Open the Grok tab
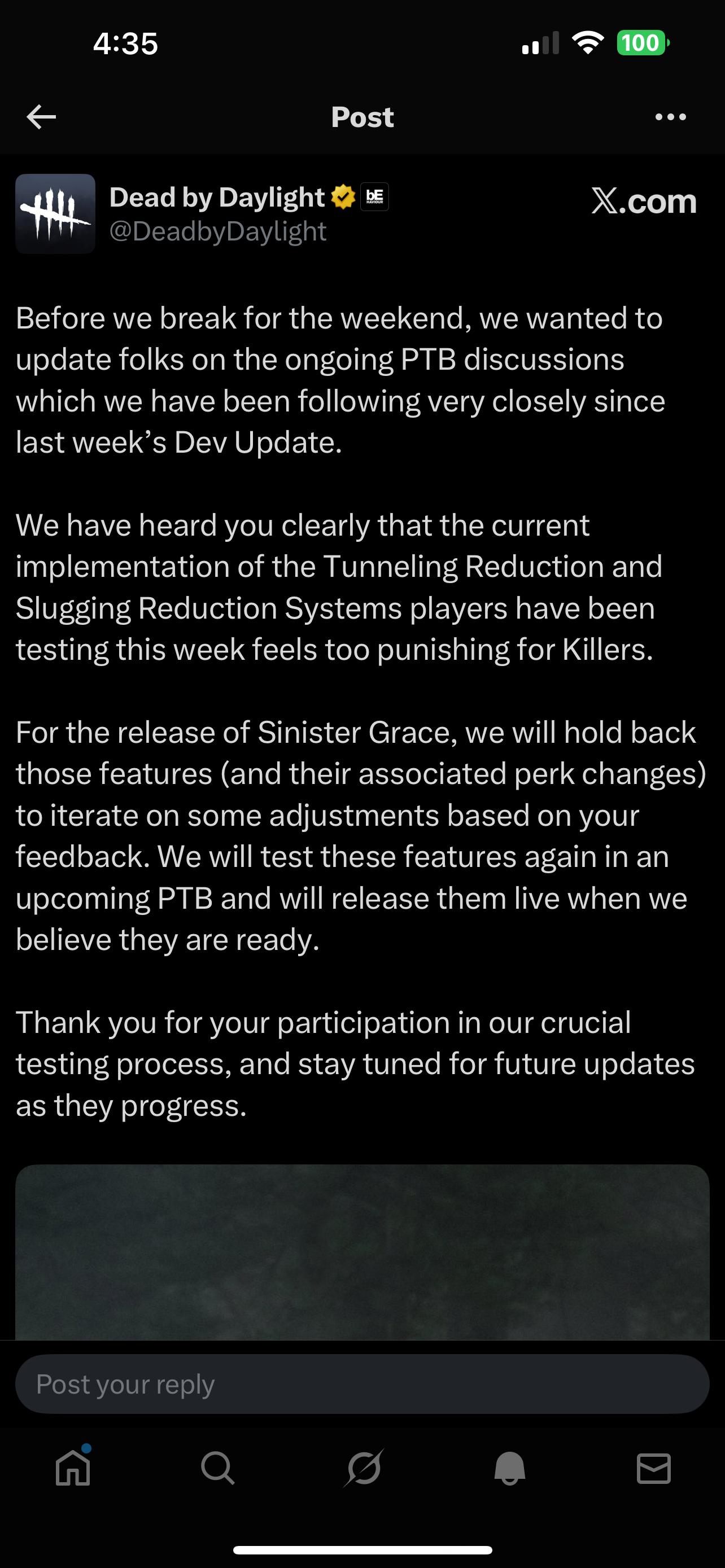The image size is (725, 1568). 364,1468
